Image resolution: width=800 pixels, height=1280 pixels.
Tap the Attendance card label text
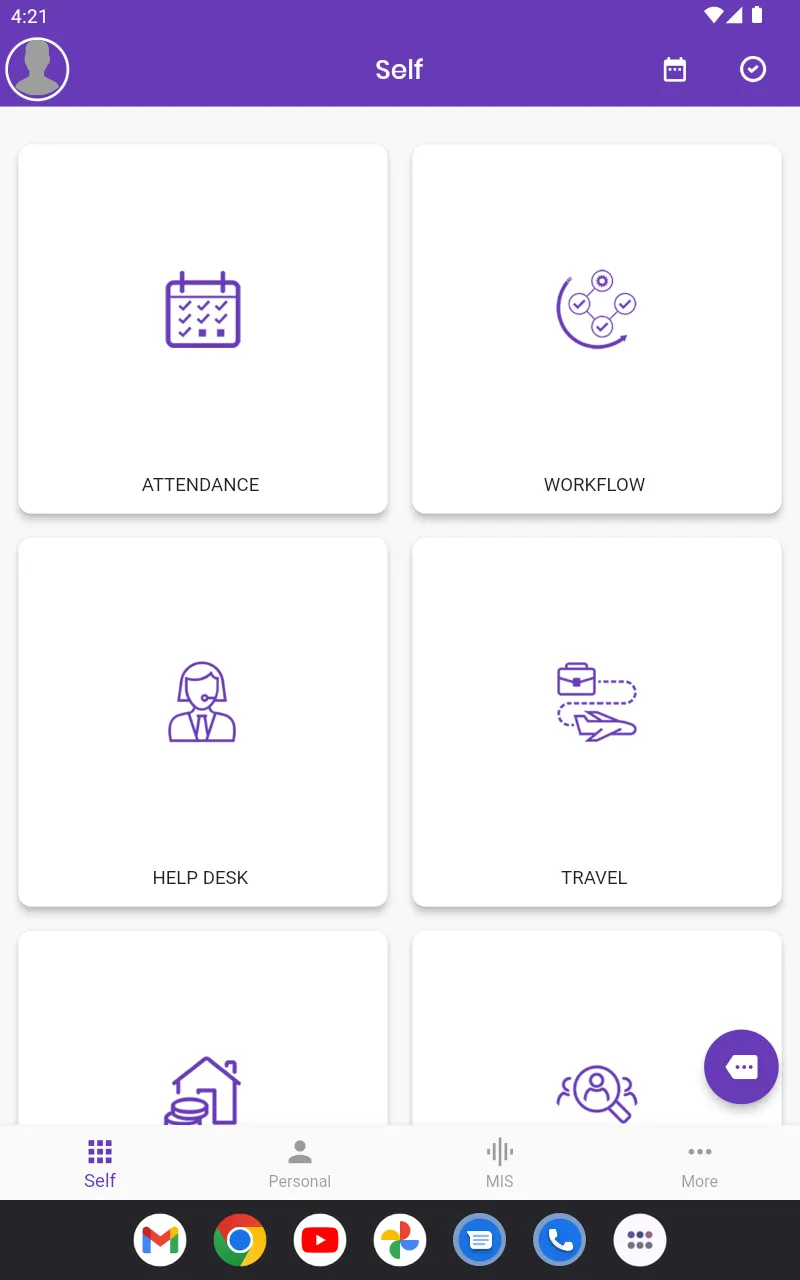point(200,484)
